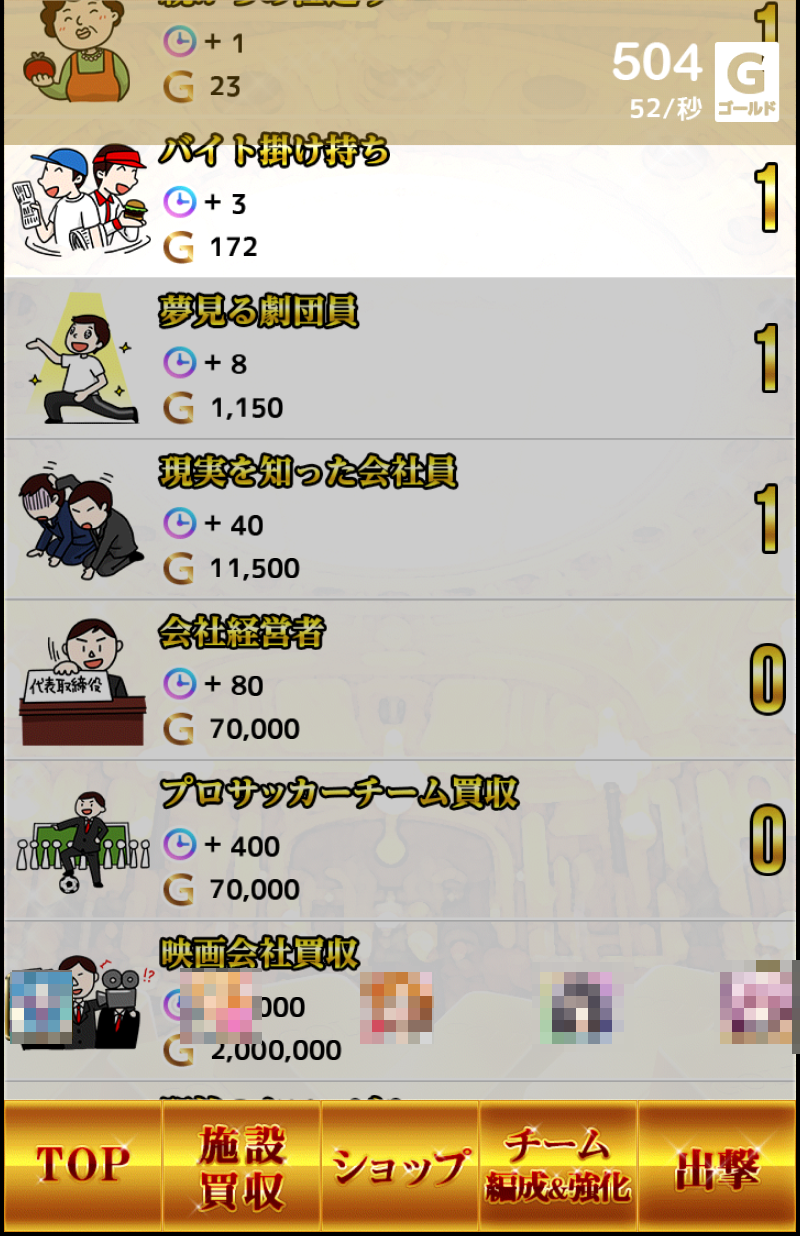This screenshot has width=800, height=1236.
Task: Buy the バイト掛け持ち facility
Action: (x=400, y=198)
